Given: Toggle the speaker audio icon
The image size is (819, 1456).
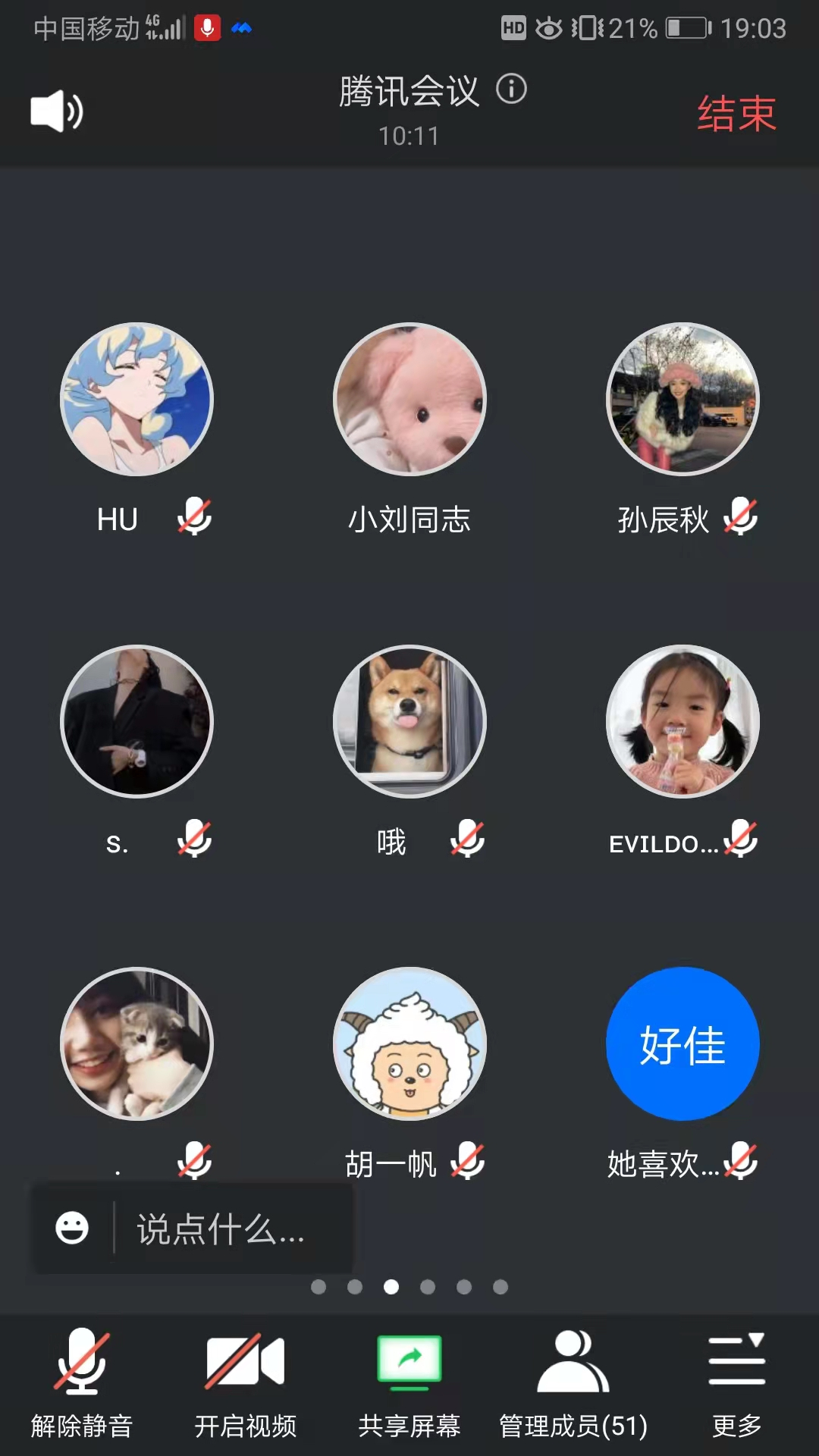Looking at the screenshot, I should point(57,111).
